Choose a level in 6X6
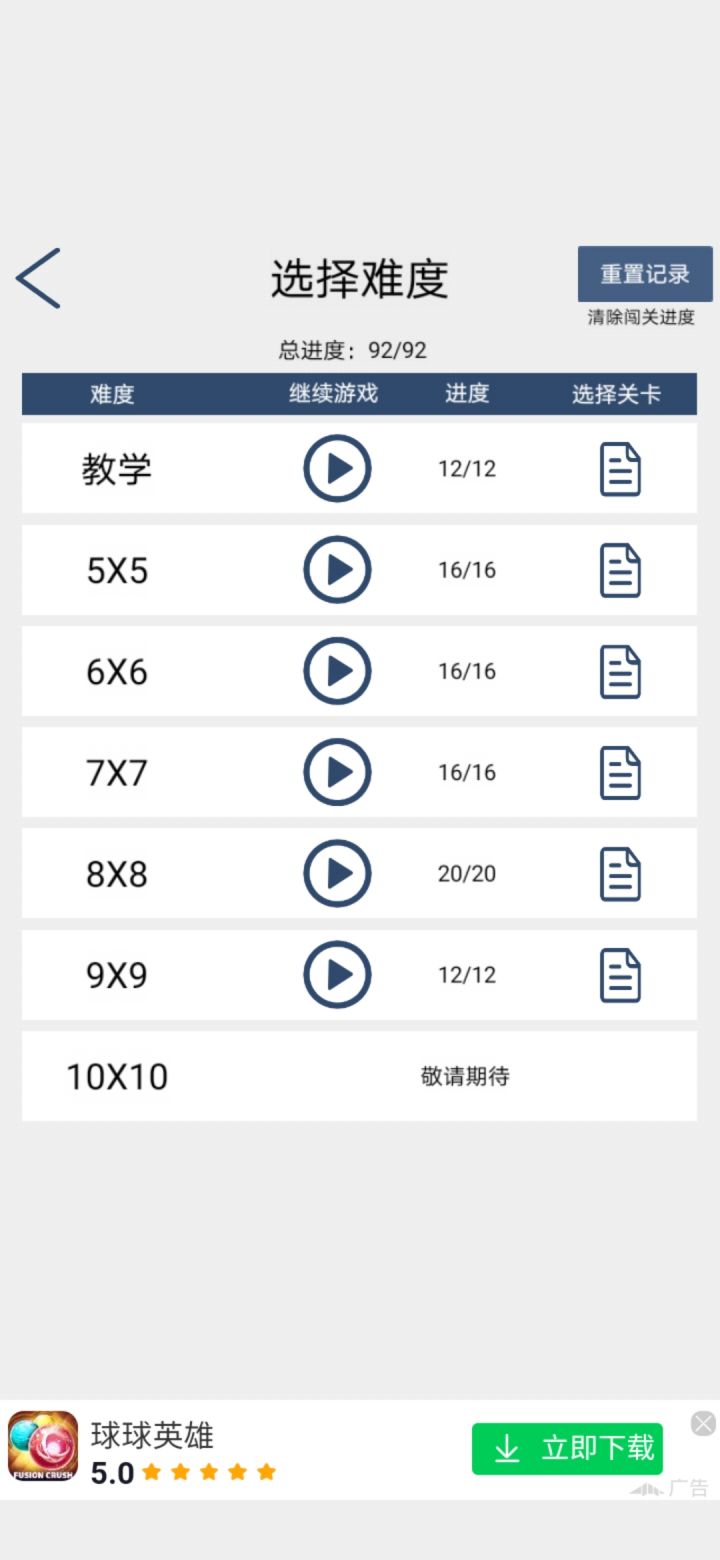 (x=620, y=672)
